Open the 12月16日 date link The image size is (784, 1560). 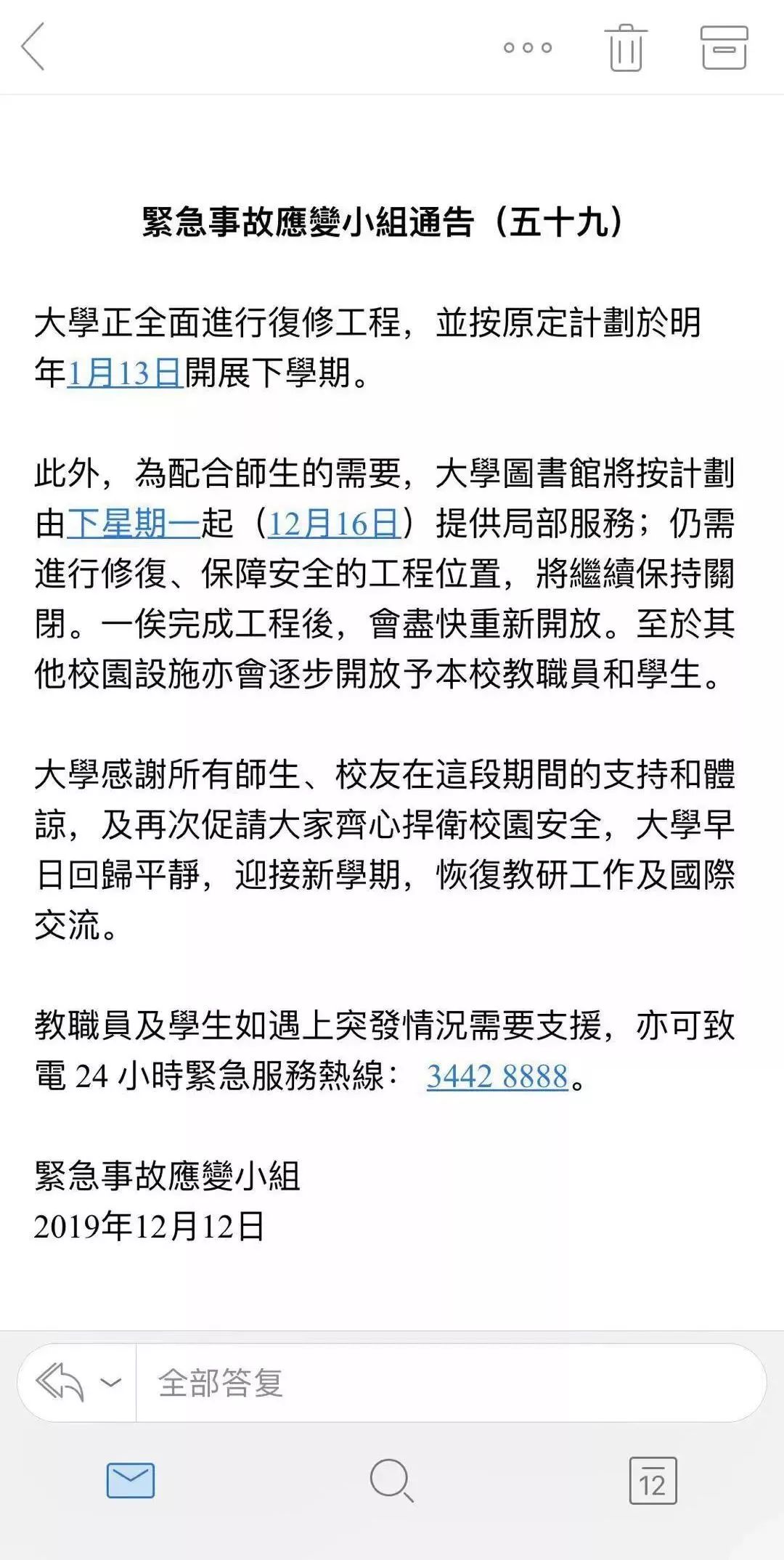pos(335,524)
